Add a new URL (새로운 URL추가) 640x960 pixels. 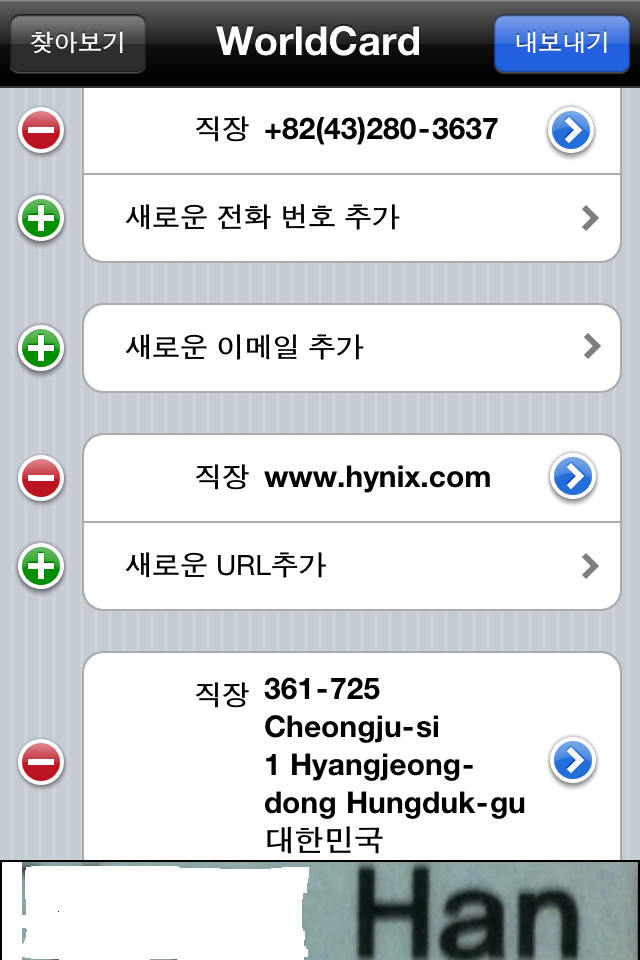(350, 566)
